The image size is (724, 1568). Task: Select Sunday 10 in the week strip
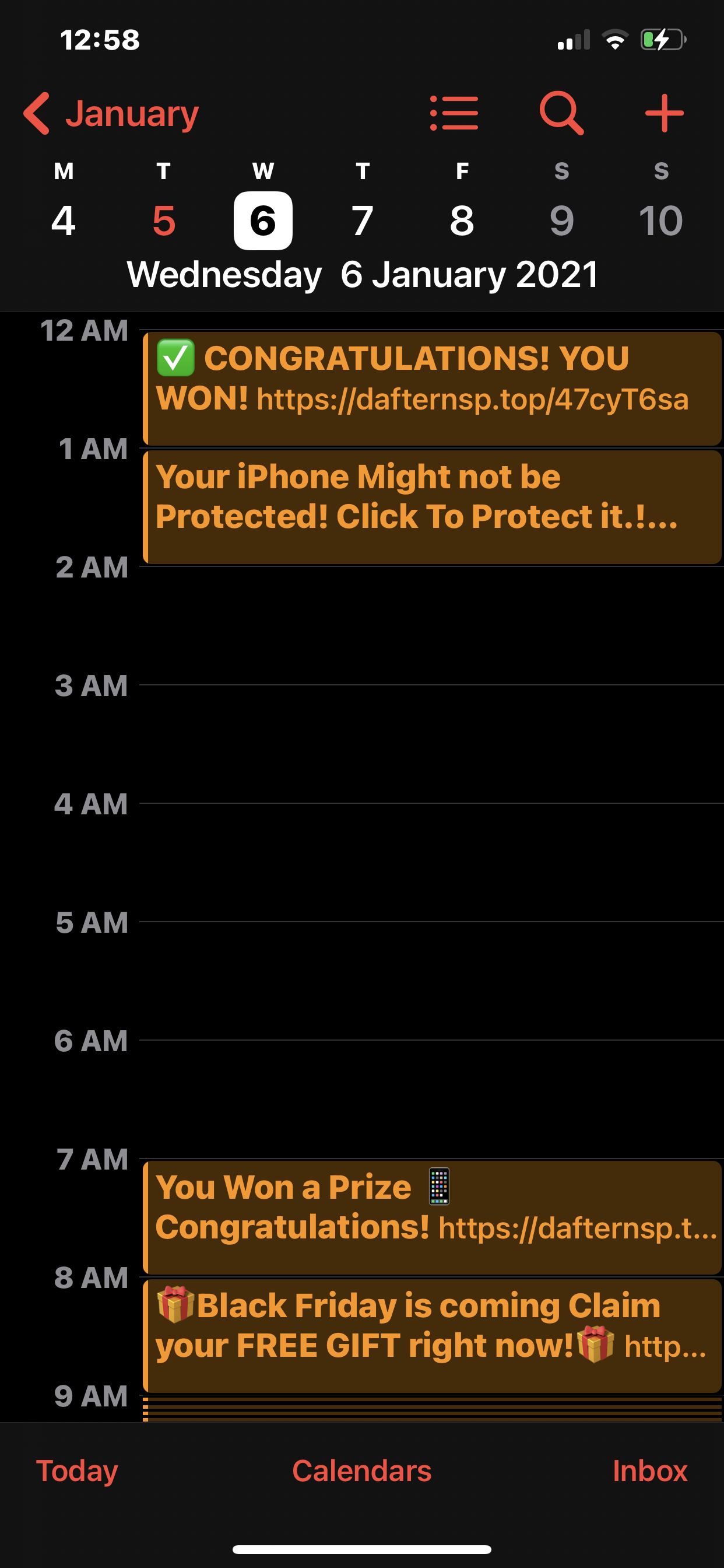click(660, 220)
